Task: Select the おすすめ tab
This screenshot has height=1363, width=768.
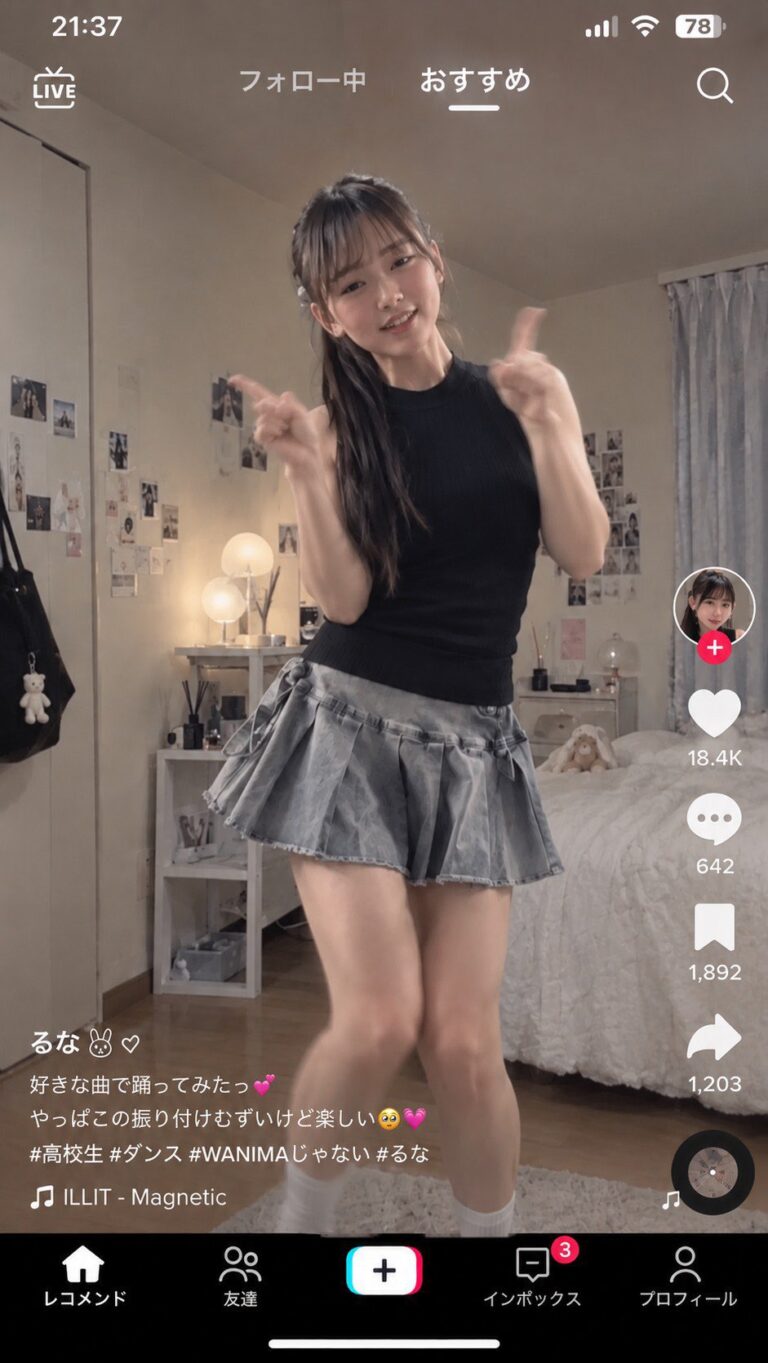Action: (474, 80)
